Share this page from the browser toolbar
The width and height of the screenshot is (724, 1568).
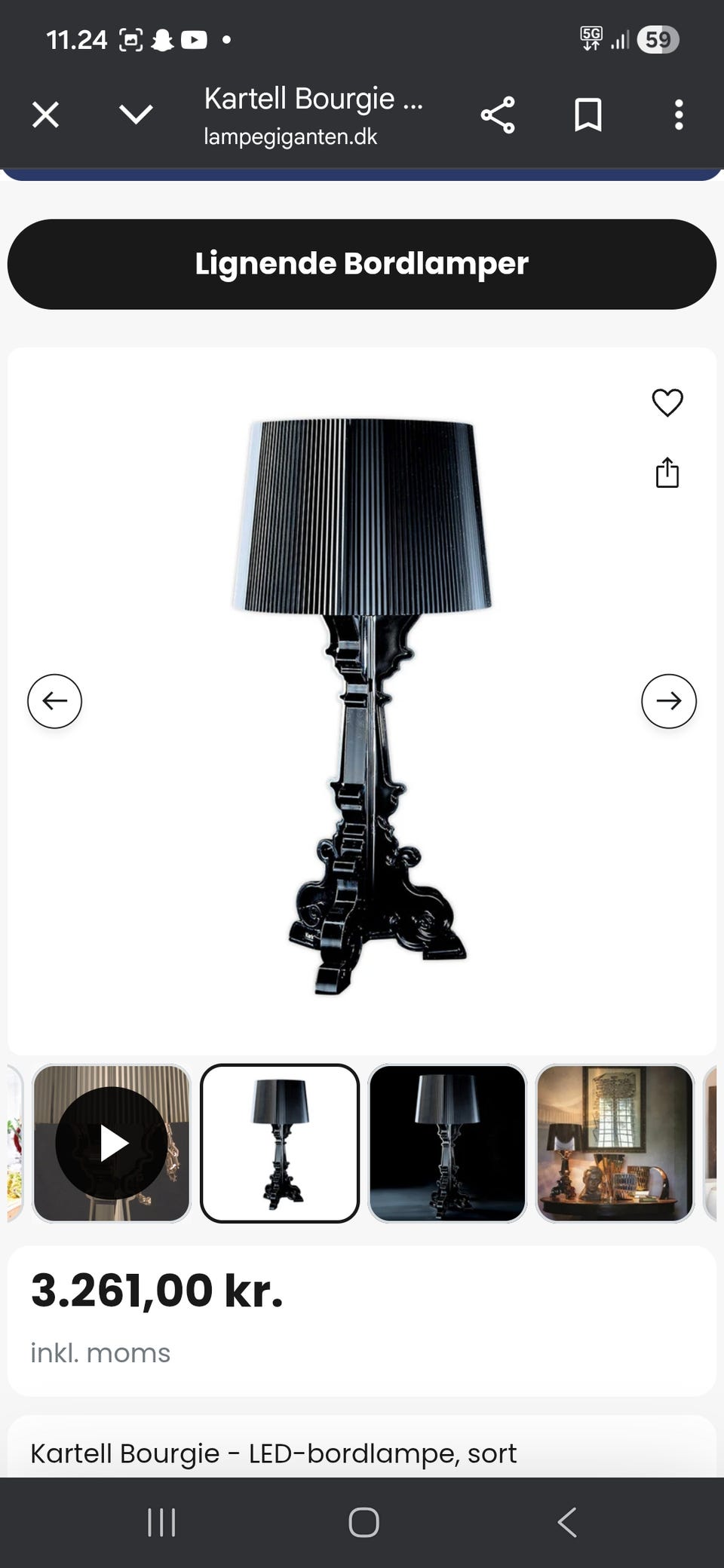[x=498, y=115]
